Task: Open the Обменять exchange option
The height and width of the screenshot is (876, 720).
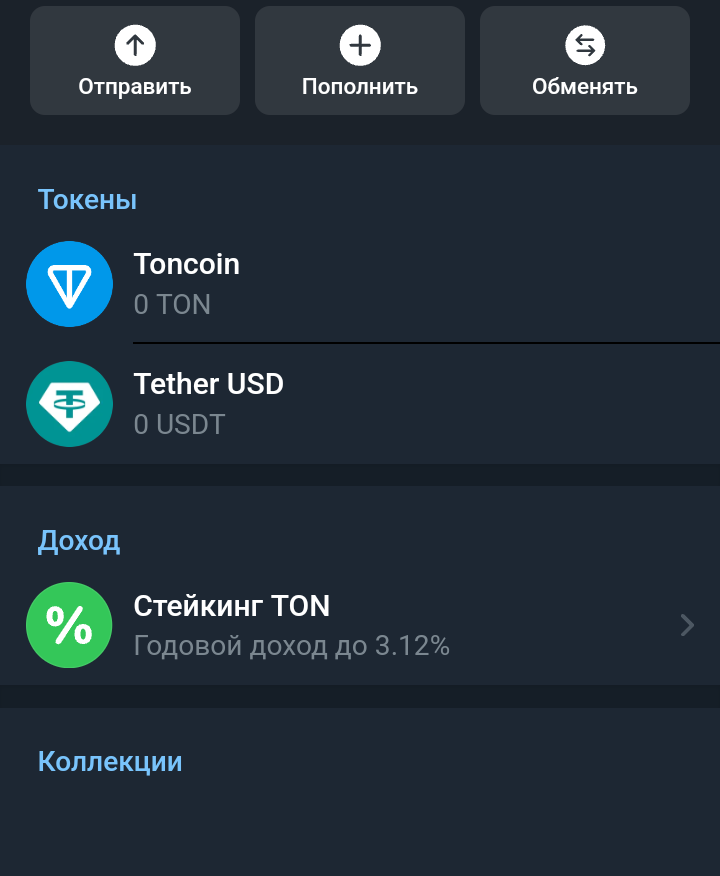Action: (585, 61)
